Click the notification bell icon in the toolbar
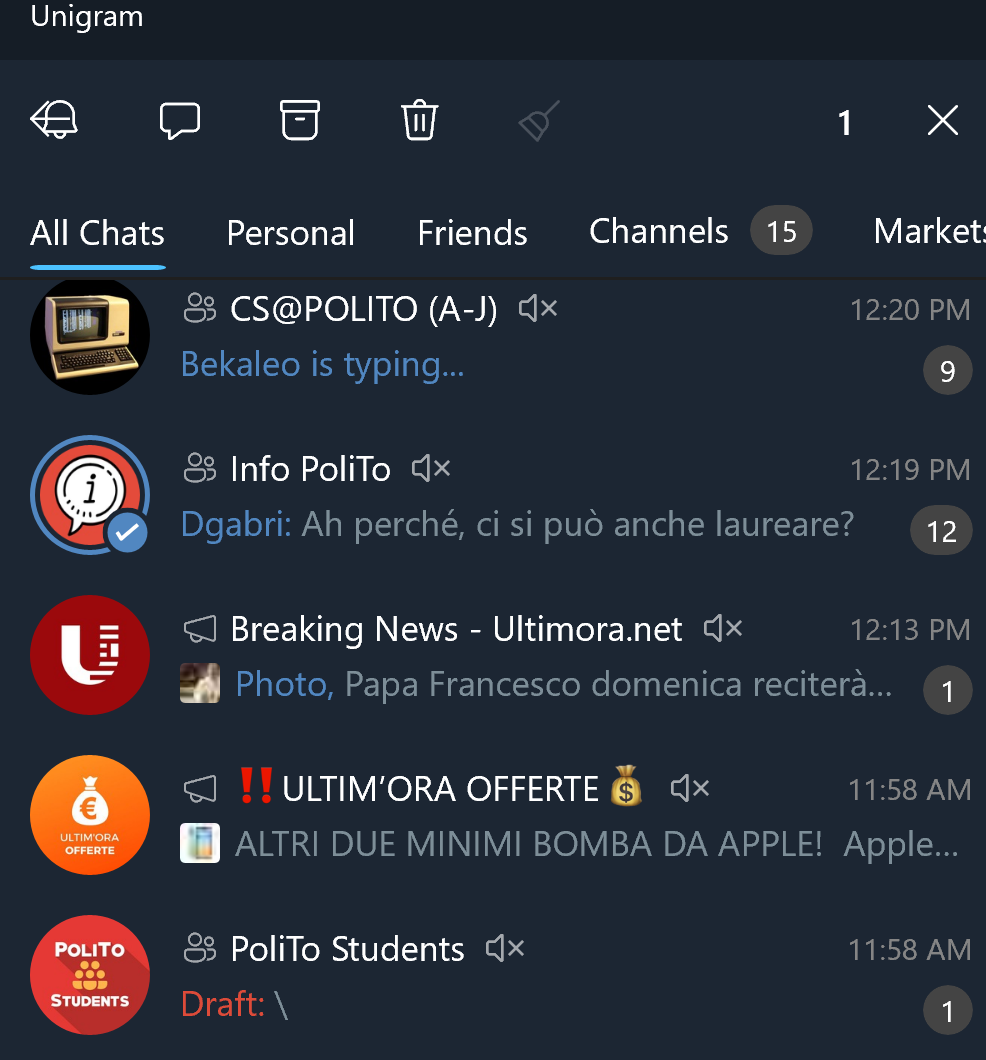This screenshot has width=986, height=1060. [55, 119]
